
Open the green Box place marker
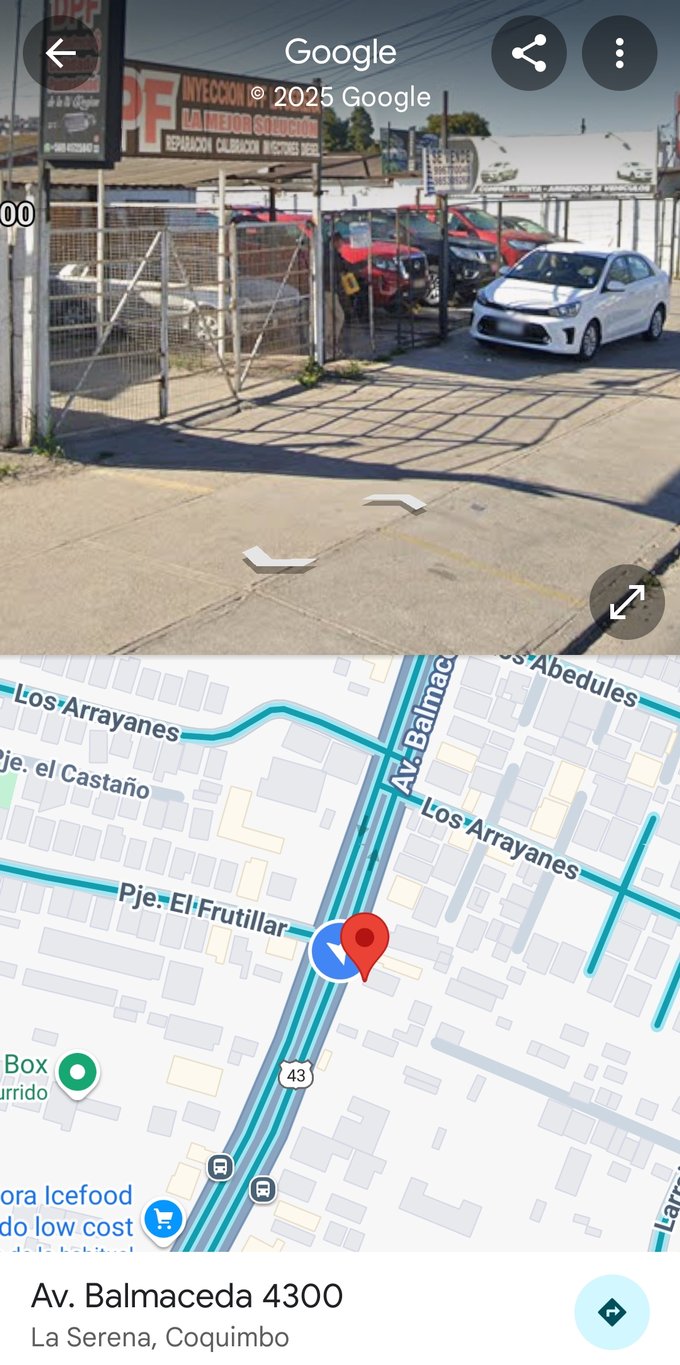point(77,1073)
